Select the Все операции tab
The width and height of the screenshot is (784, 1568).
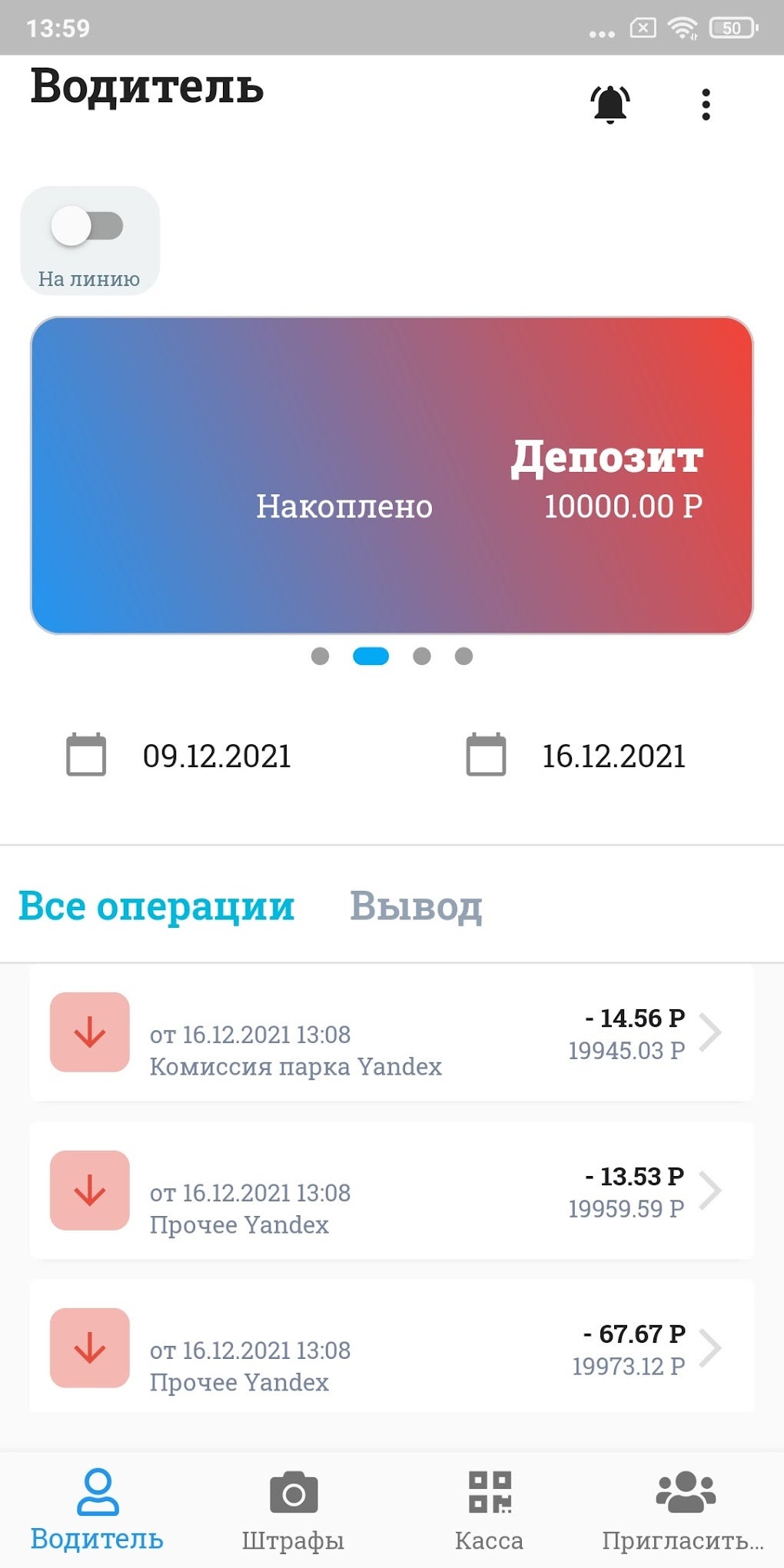point(157,905)
